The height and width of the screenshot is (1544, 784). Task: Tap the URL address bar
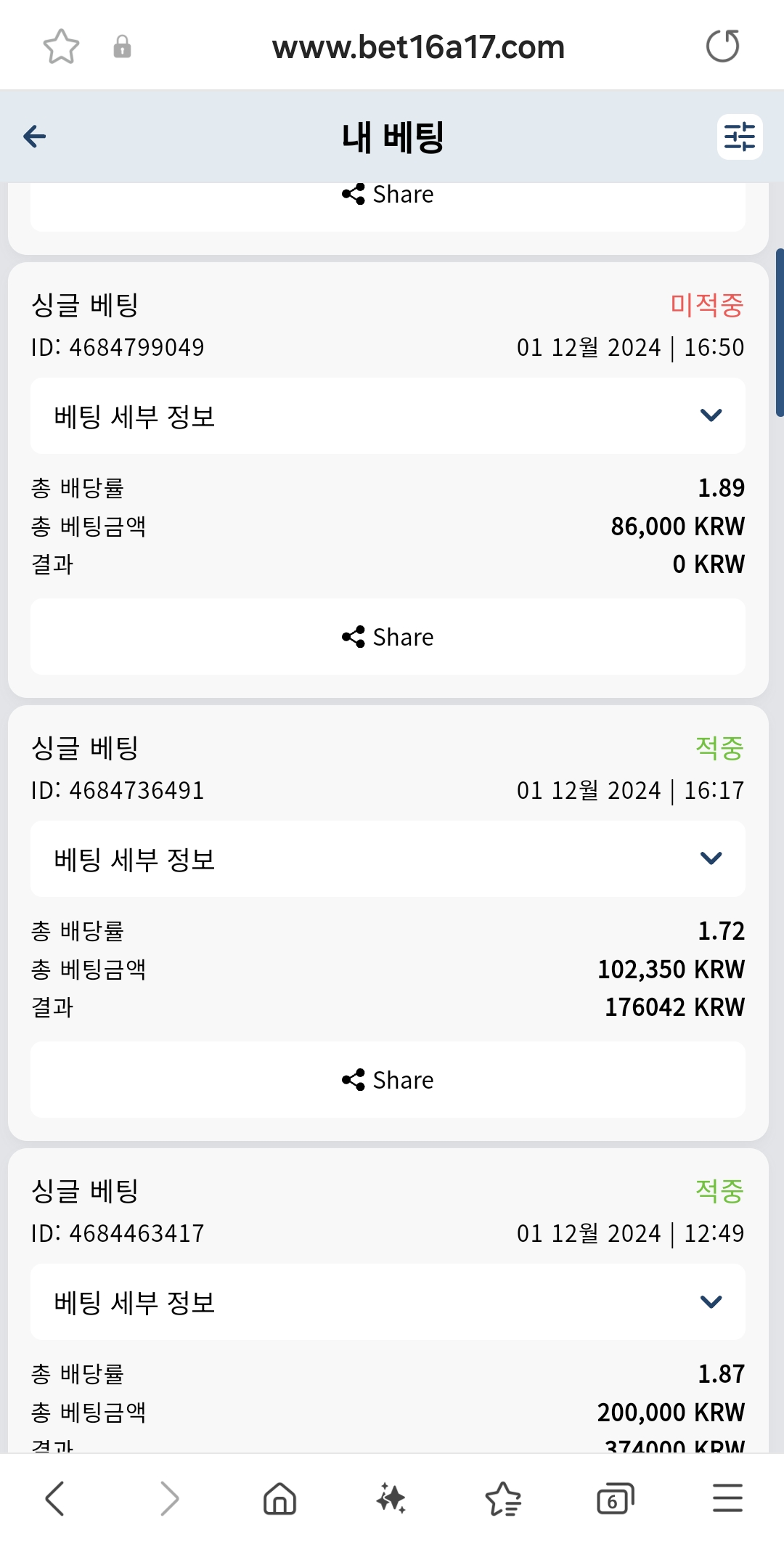click(x=418, y=47)
